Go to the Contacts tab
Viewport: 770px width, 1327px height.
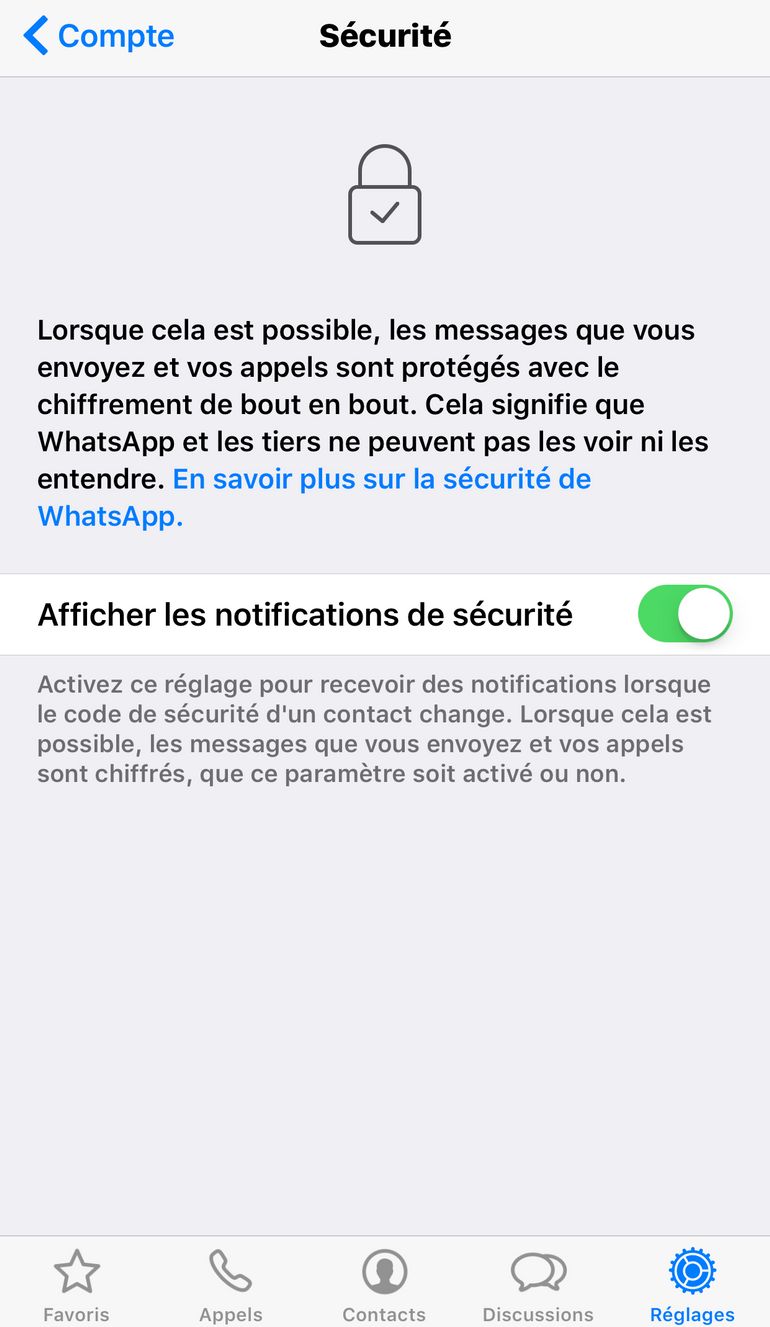(x=384, y=1285)
